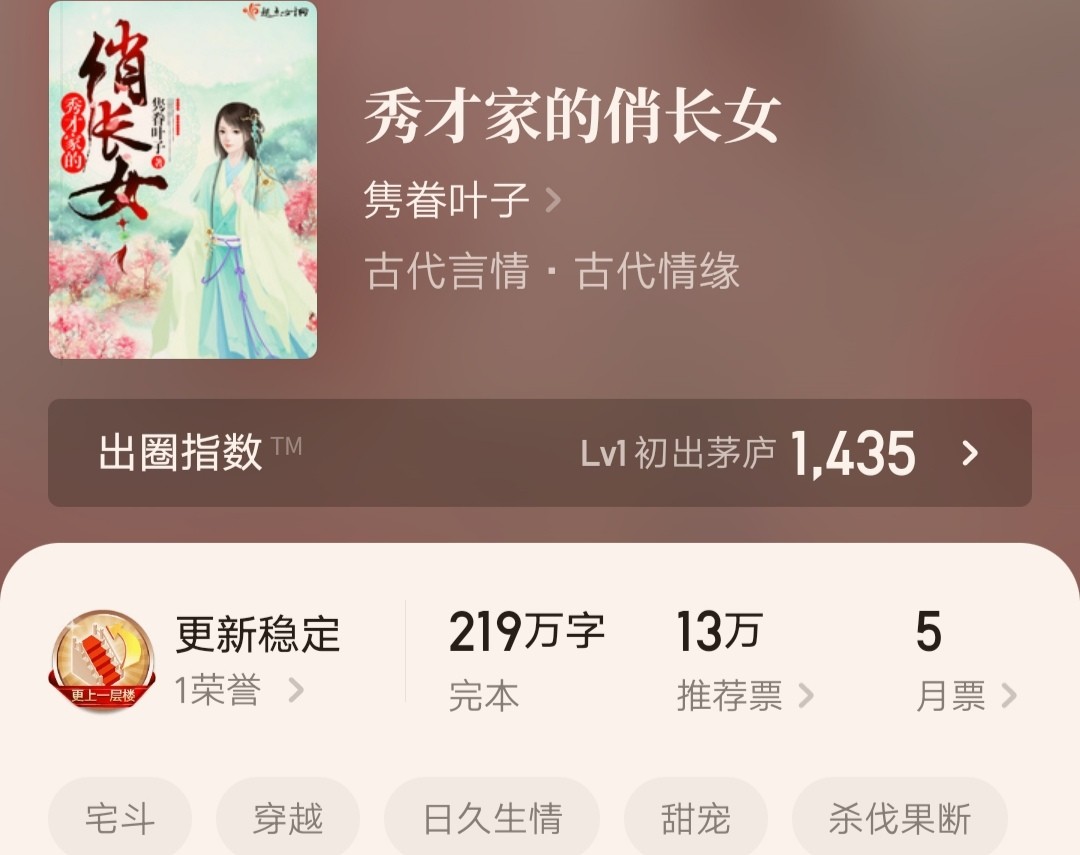Select the 穿越 tag chip
The image size is (1080, 855).
pos(288,819)
